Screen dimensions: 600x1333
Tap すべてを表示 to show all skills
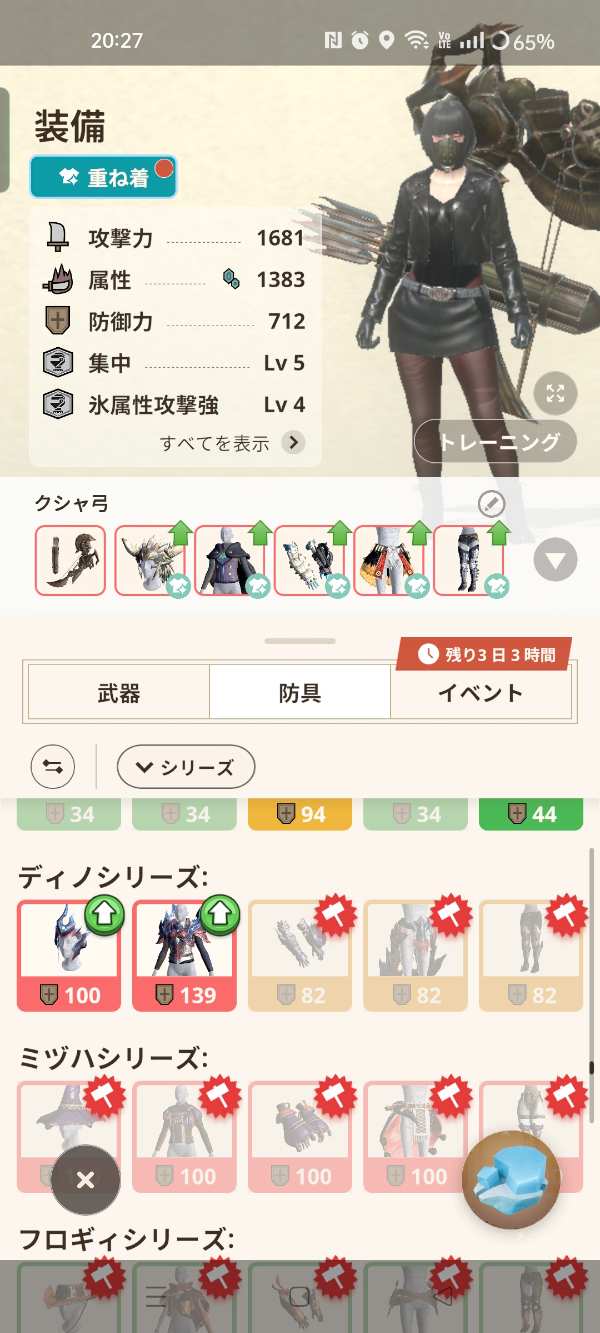pyautogui.click(x=231, y=443)
